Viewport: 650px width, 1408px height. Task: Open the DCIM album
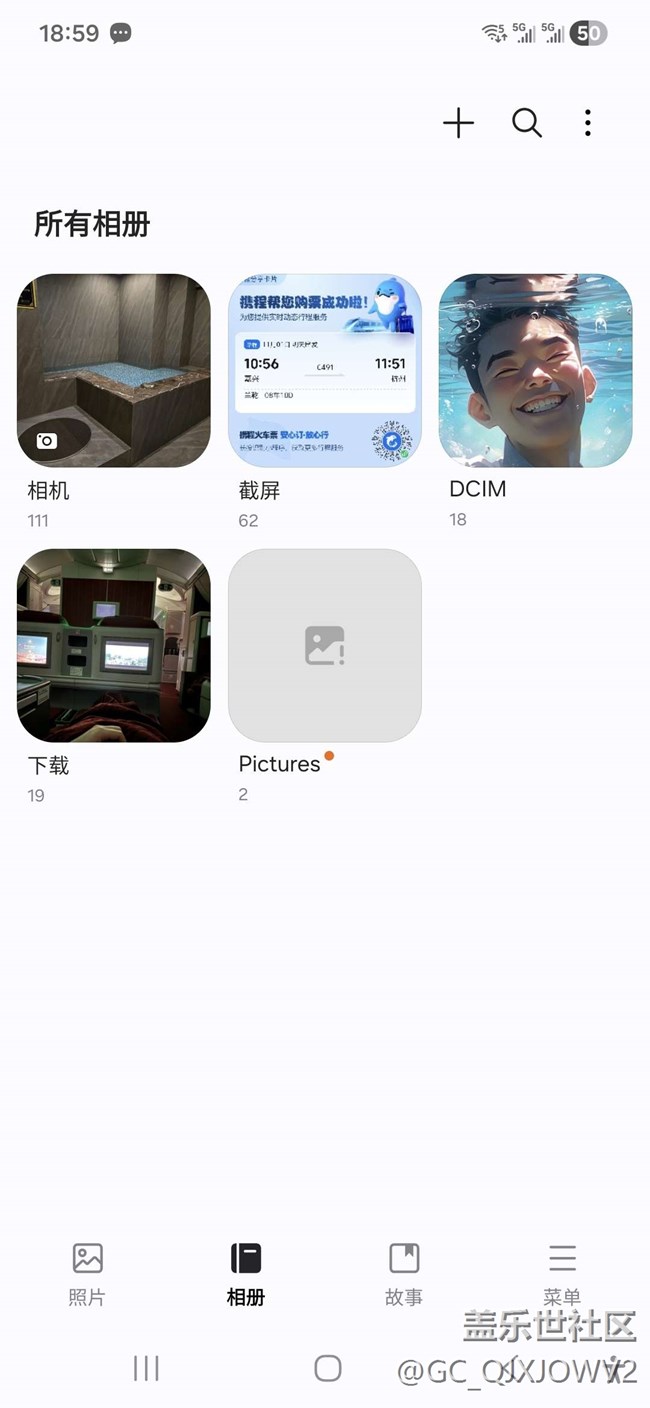click(535, 371)
